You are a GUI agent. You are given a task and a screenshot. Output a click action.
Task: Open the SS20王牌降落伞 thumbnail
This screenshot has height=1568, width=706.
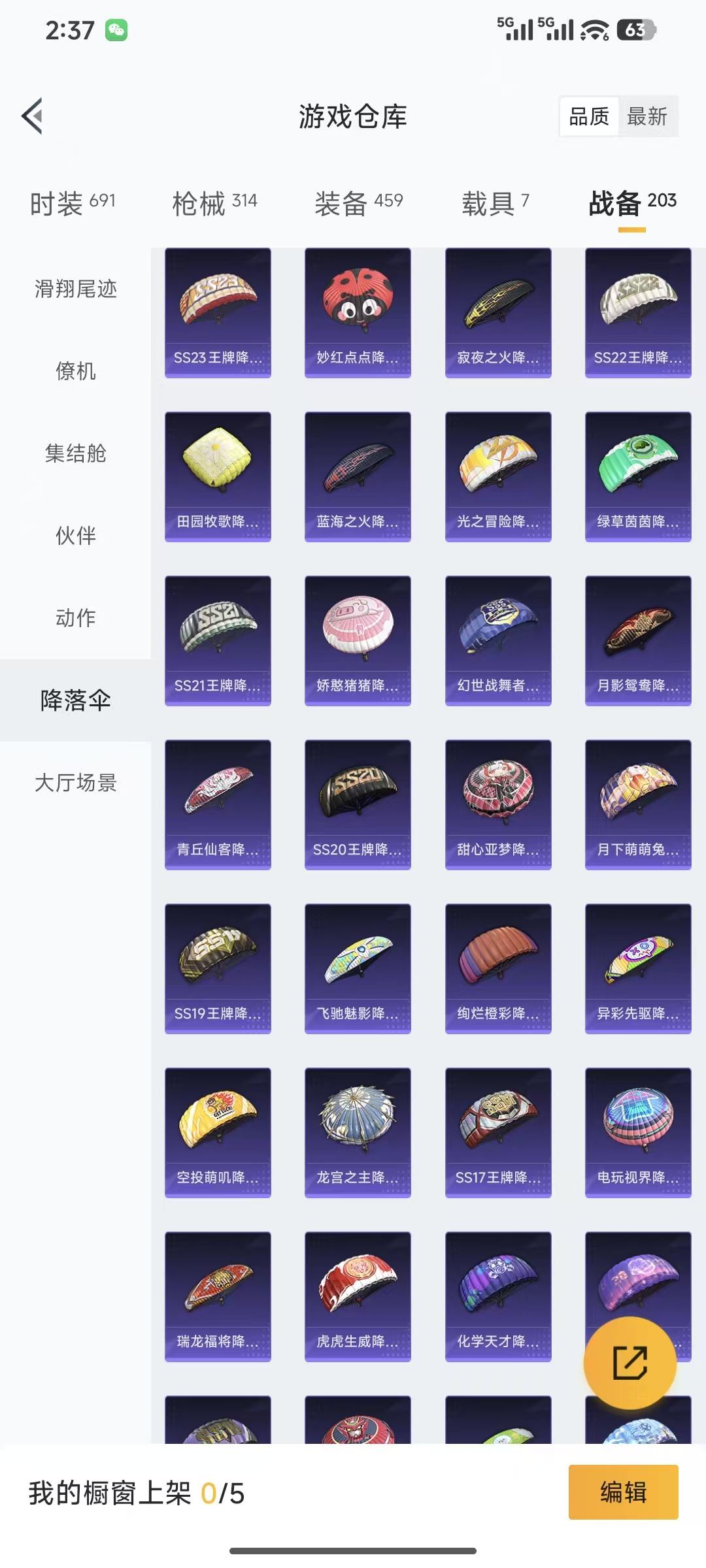pyautogui.click(x=358, y=805)
